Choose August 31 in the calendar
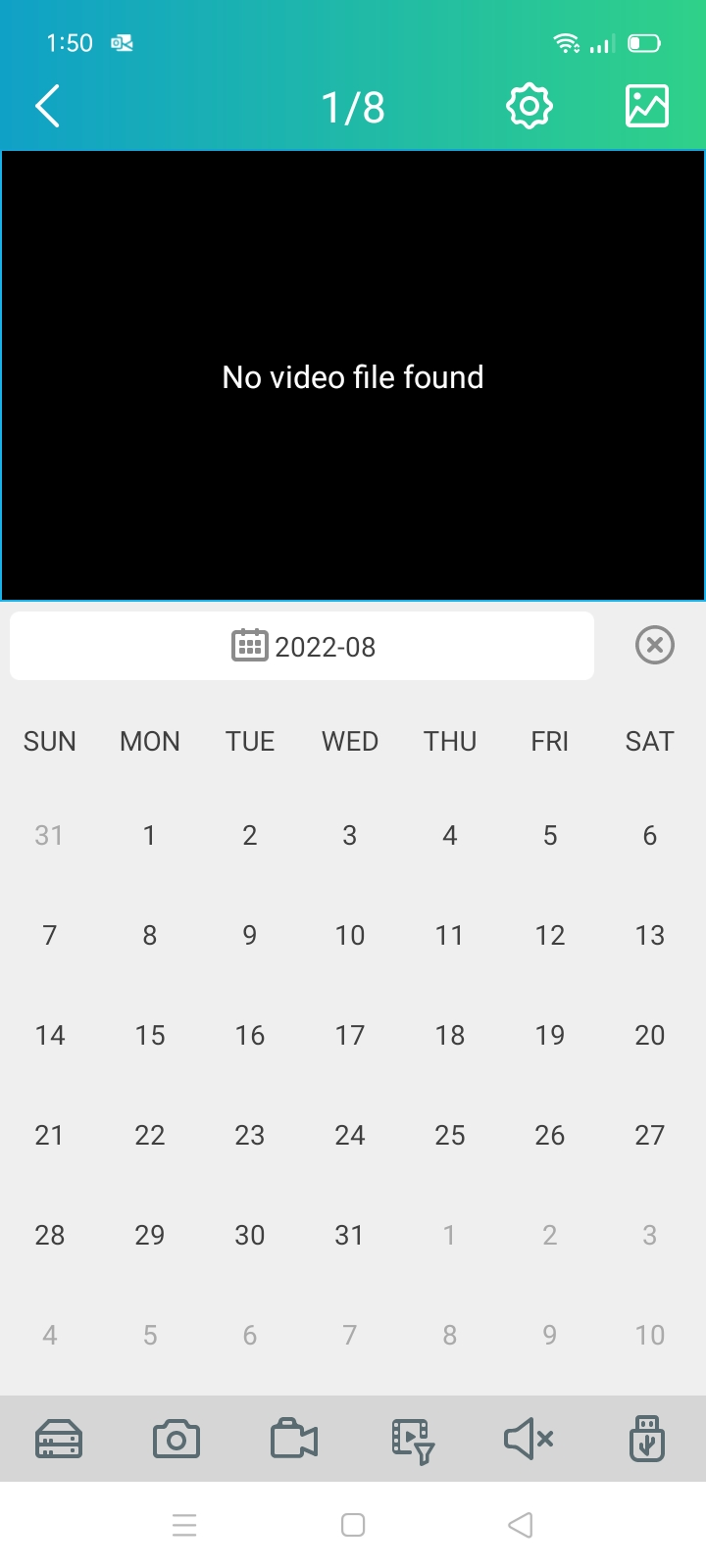 350,1235
